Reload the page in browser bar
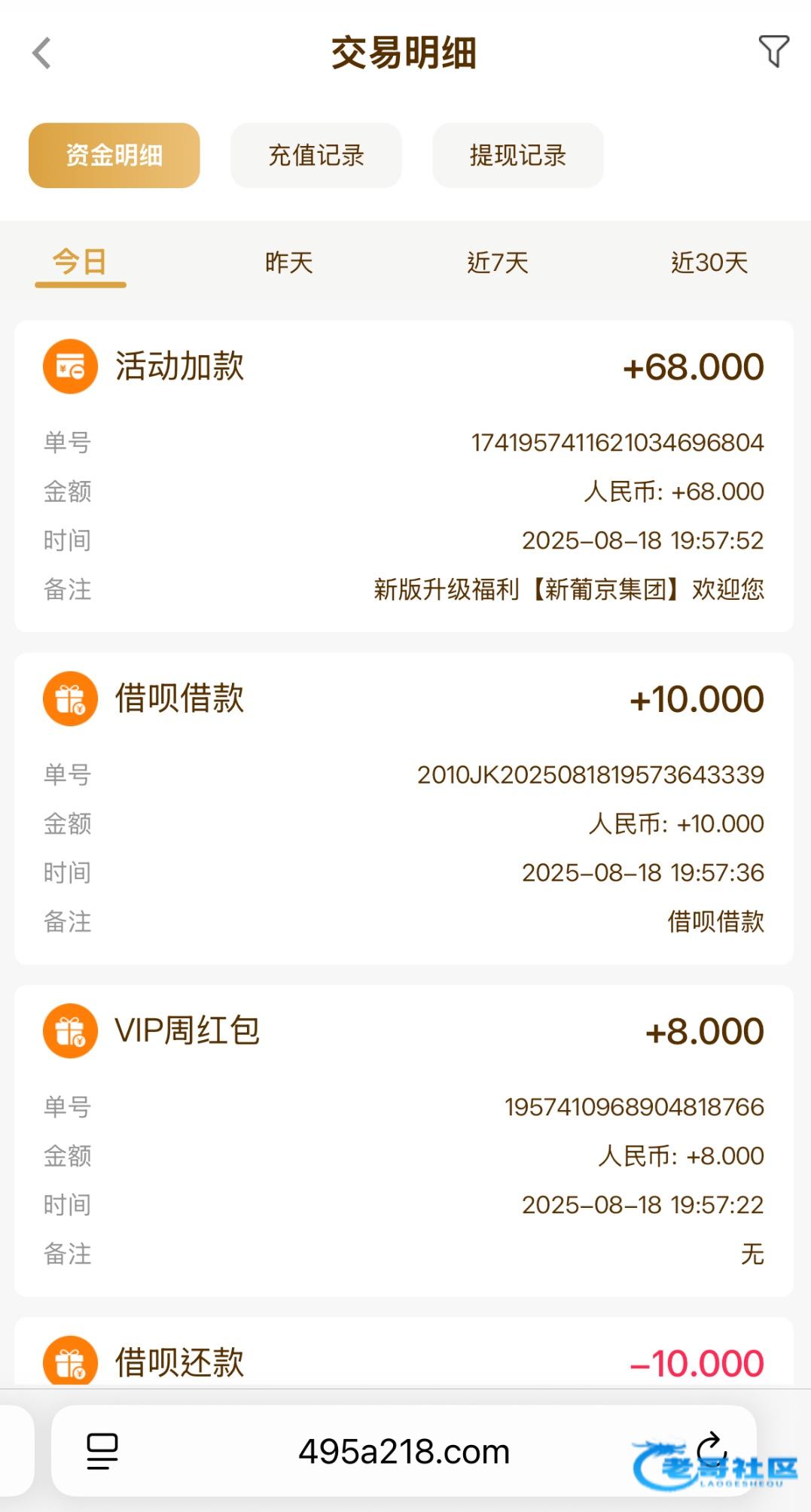Screen dimensions: 811x1512 [712, 1449]
